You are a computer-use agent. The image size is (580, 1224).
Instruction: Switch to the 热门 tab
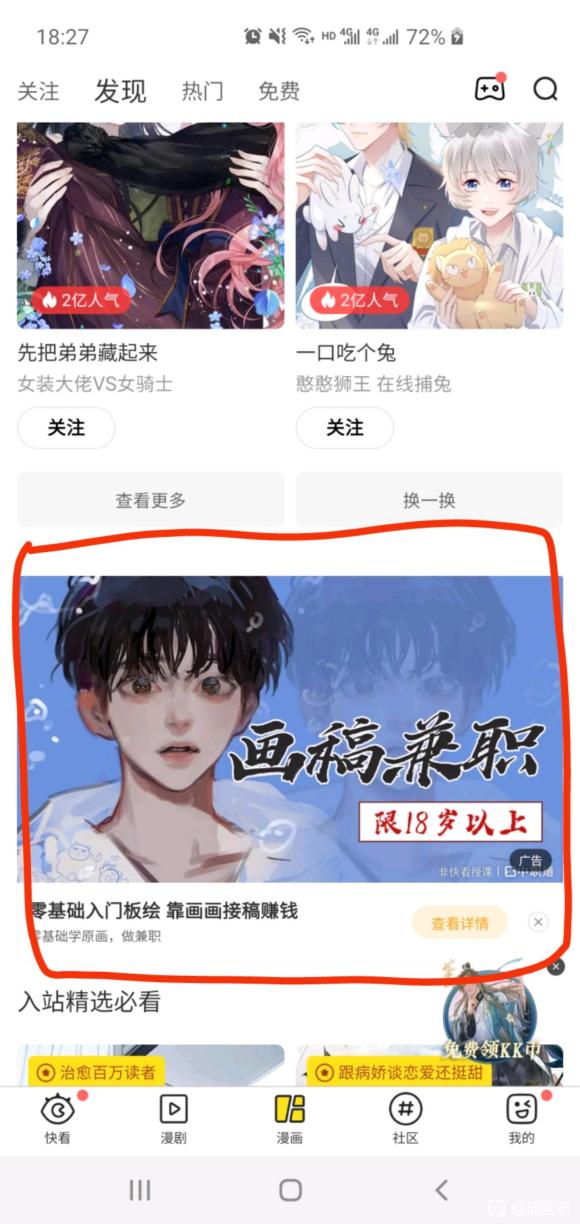tap(202, 92)
